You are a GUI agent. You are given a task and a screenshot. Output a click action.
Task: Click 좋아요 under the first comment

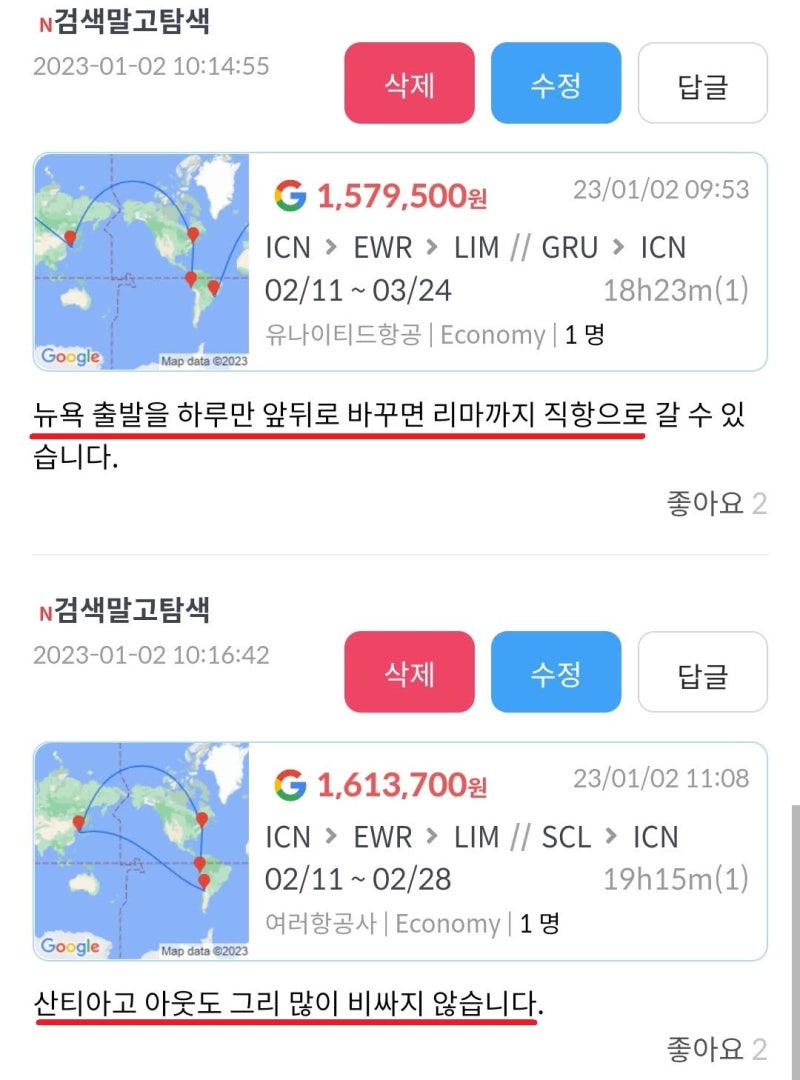(699, 501)
